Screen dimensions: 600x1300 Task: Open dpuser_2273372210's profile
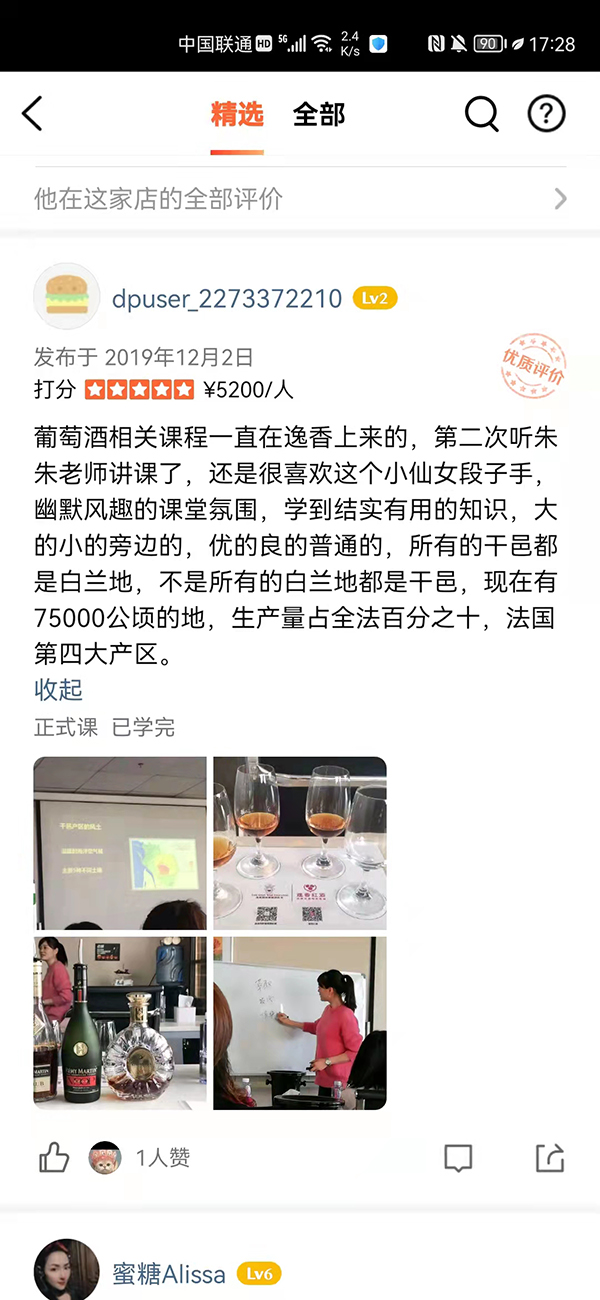[226, 298]
